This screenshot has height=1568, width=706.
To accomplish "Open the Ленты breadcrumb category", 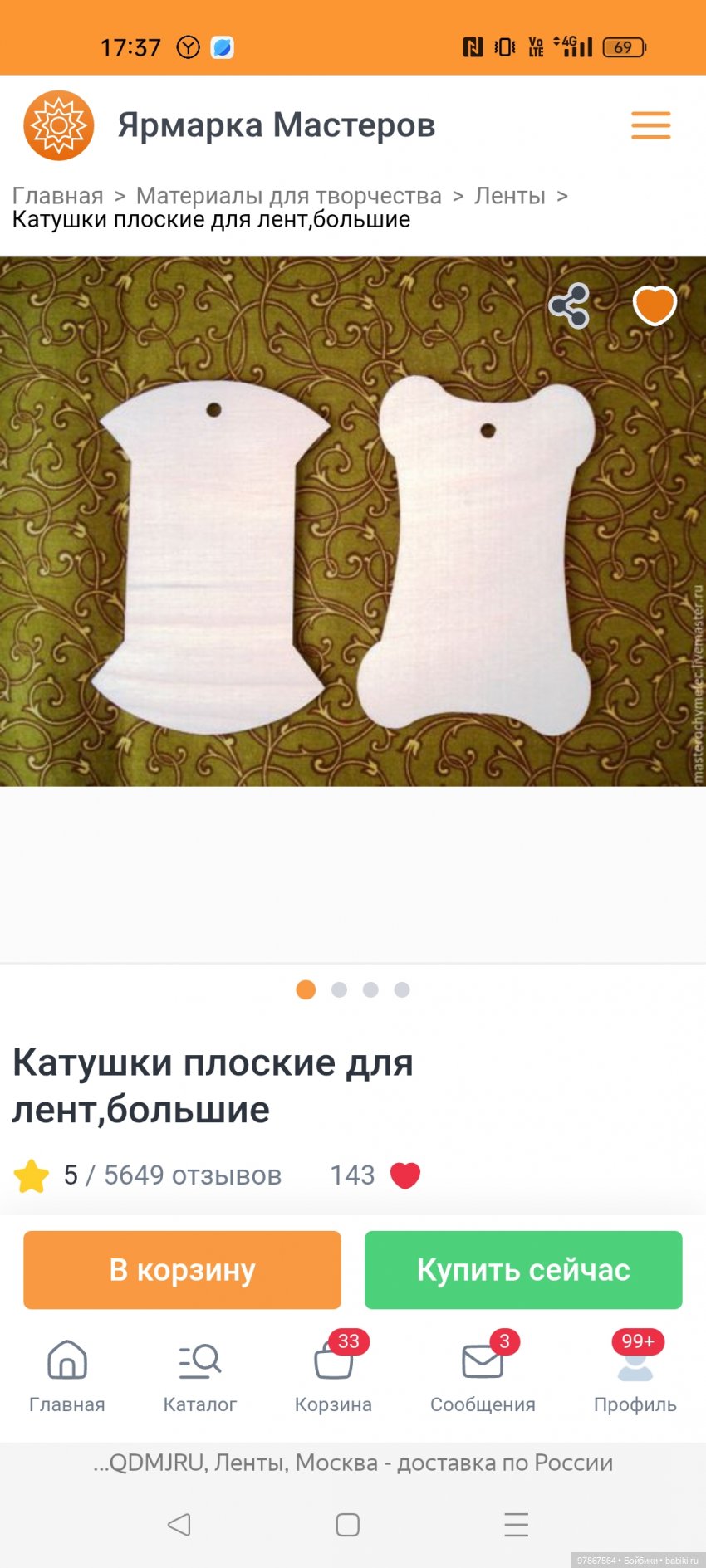I will pos(509,196).
